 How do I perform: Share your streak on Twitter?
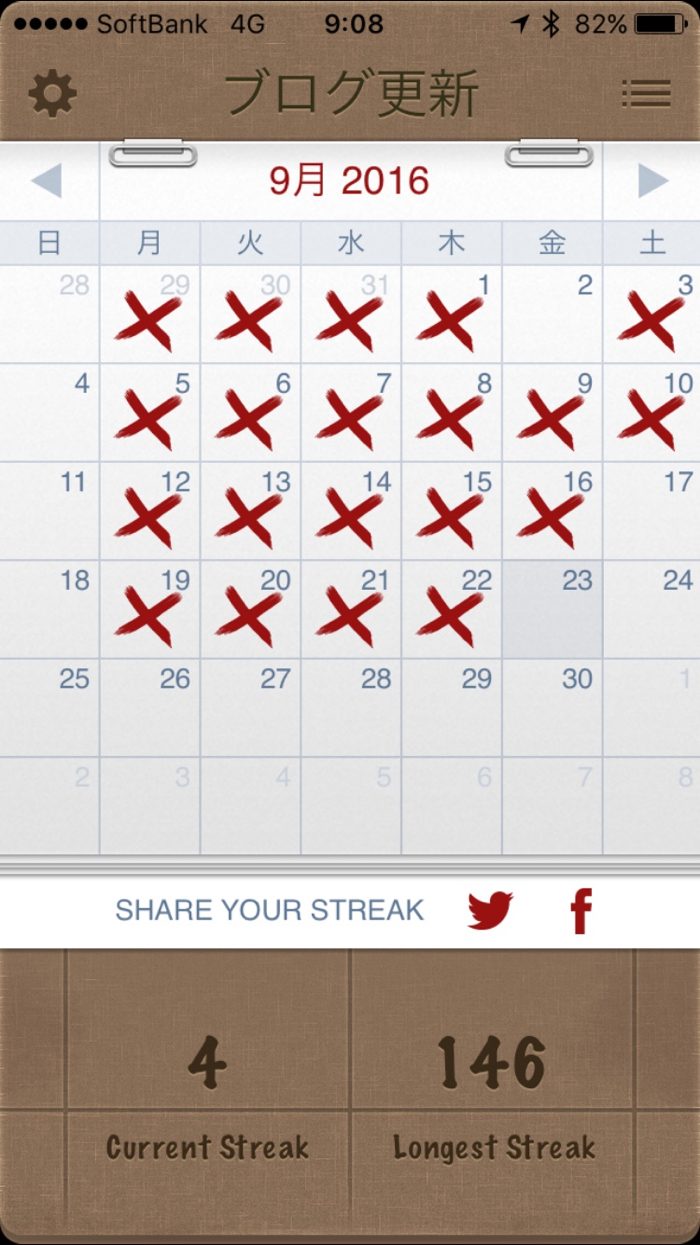pyautogui.click(x=490, y=911)
